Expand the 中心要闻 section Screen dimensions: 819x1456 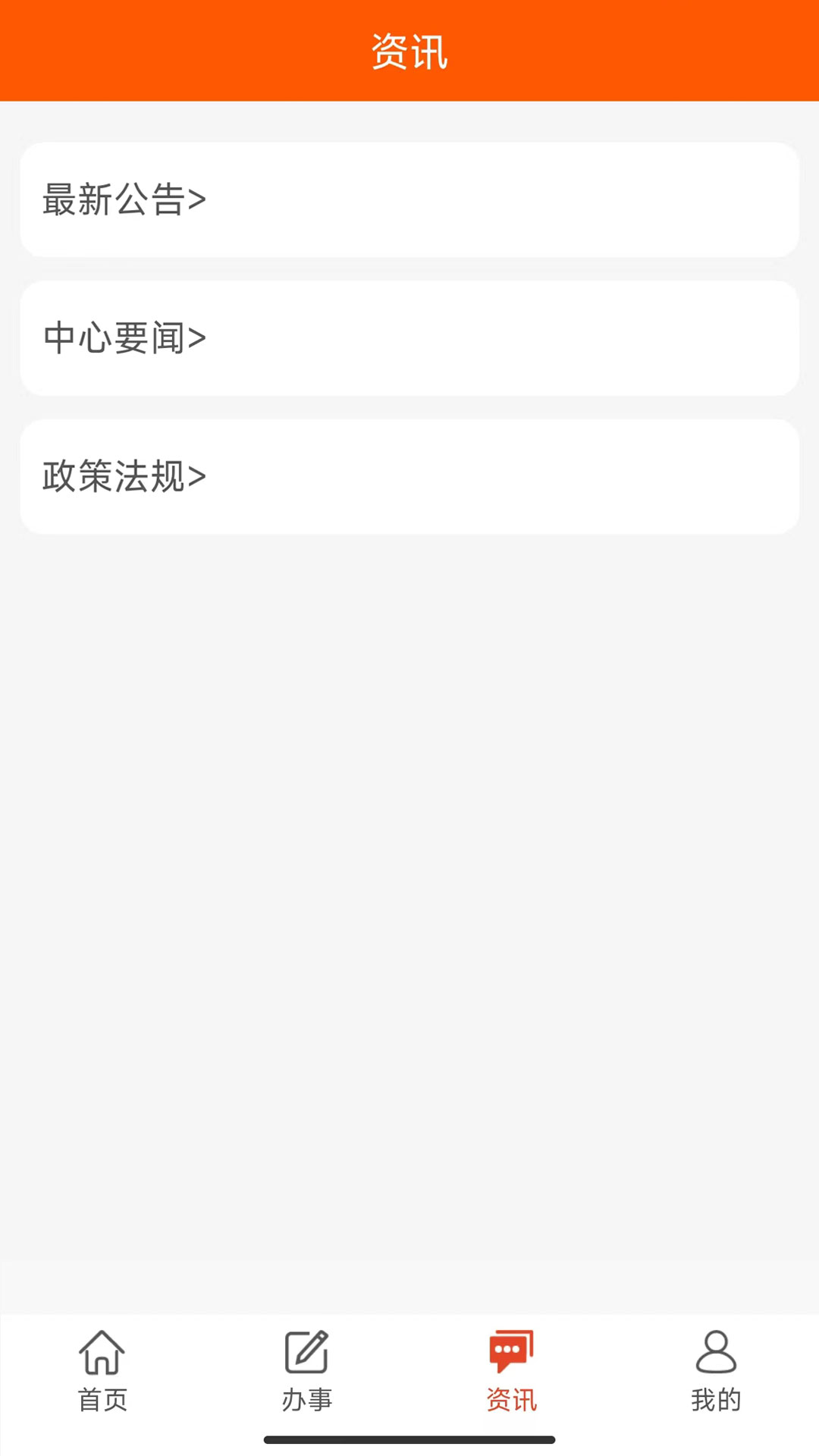point(409,338)
